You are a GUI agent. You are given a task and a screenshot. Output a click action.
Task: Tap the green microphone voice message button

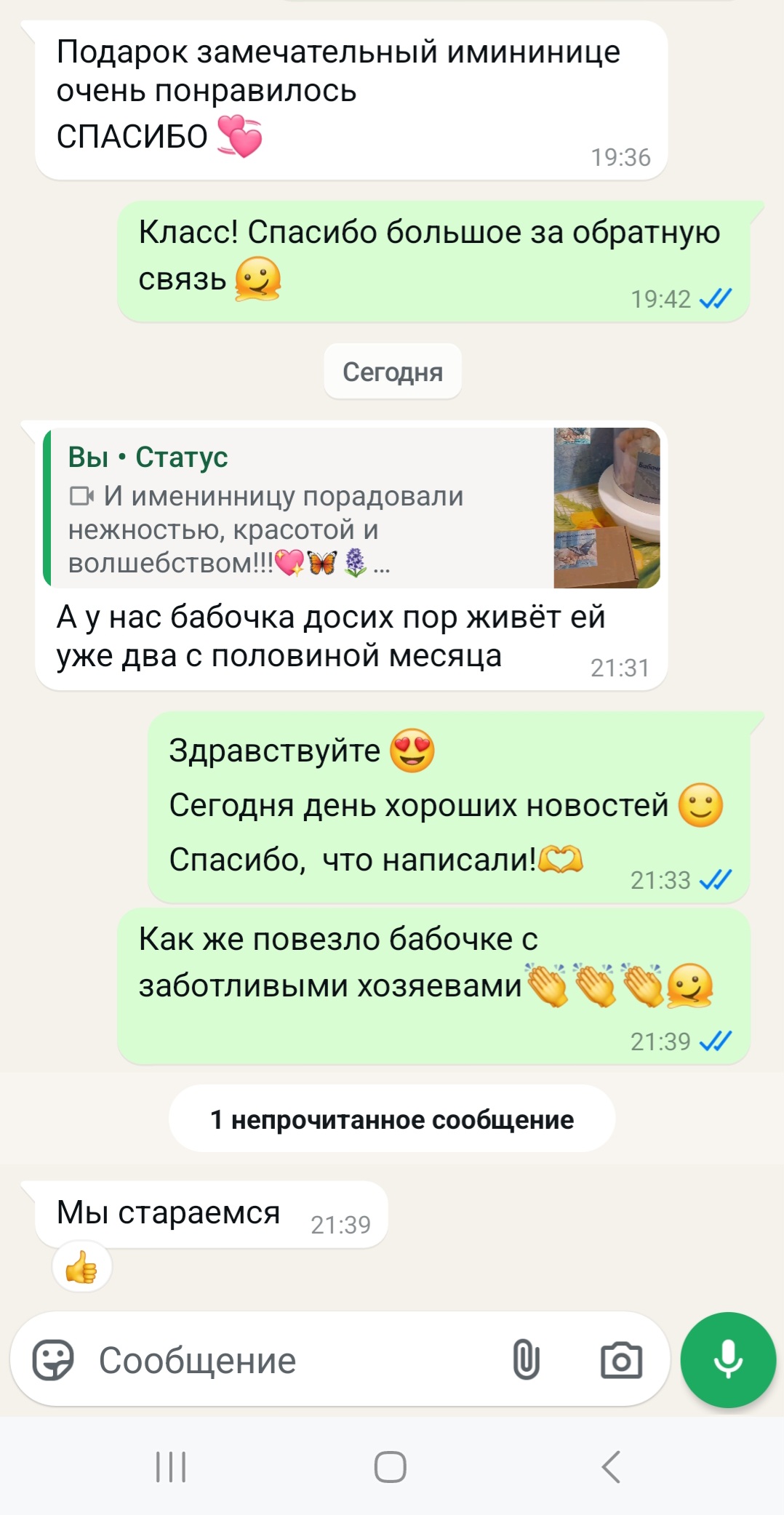(x=728, y=1359)
